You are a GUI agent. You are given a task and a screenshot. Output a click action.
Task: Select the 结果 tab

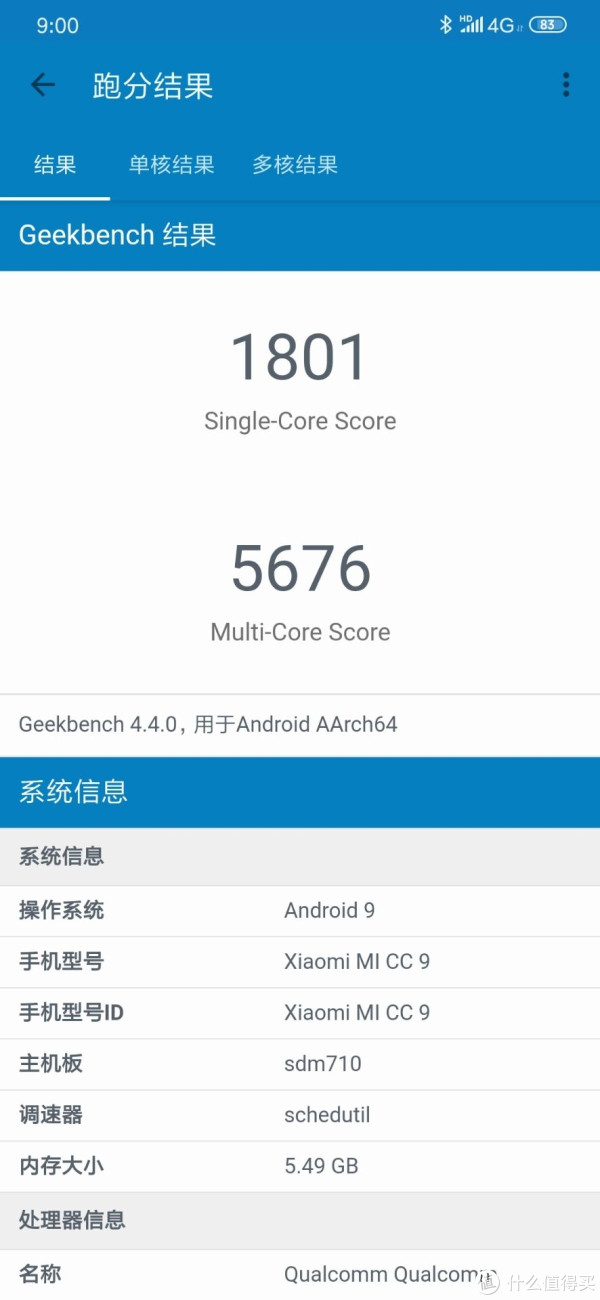55,165
